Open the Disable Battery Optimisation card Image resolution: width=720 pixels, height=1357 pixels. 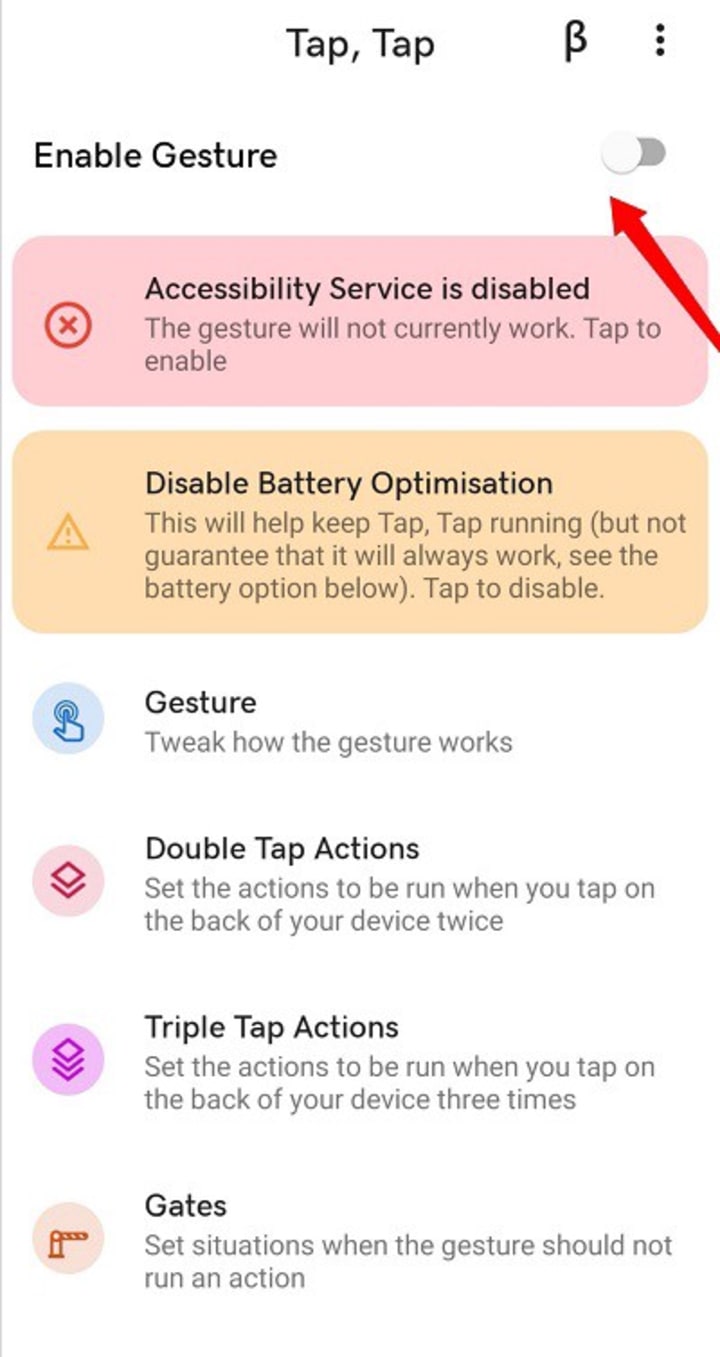tap(360, 532)
